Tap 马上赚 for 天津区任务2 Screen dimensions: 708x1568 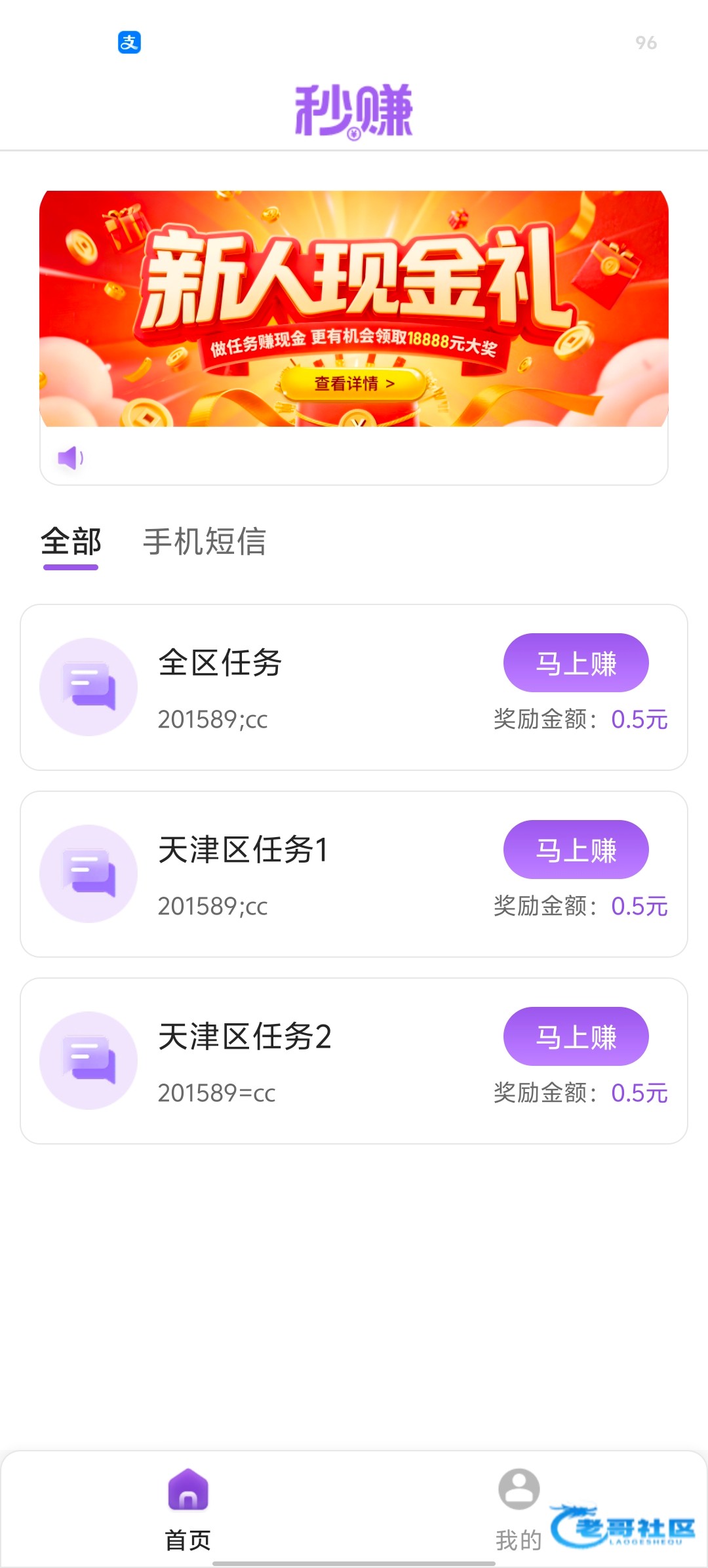576,1036
